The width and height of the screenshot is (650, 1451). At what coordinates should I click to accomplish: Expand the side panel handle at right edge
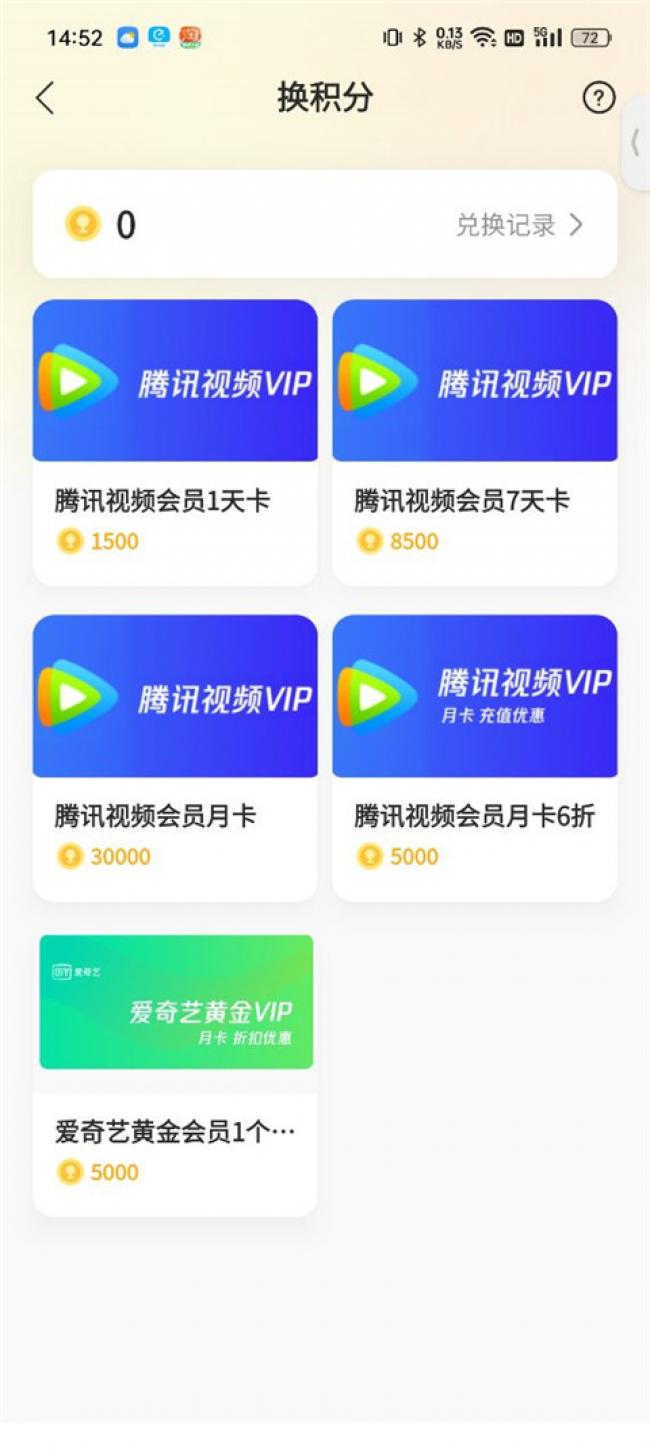636,144
